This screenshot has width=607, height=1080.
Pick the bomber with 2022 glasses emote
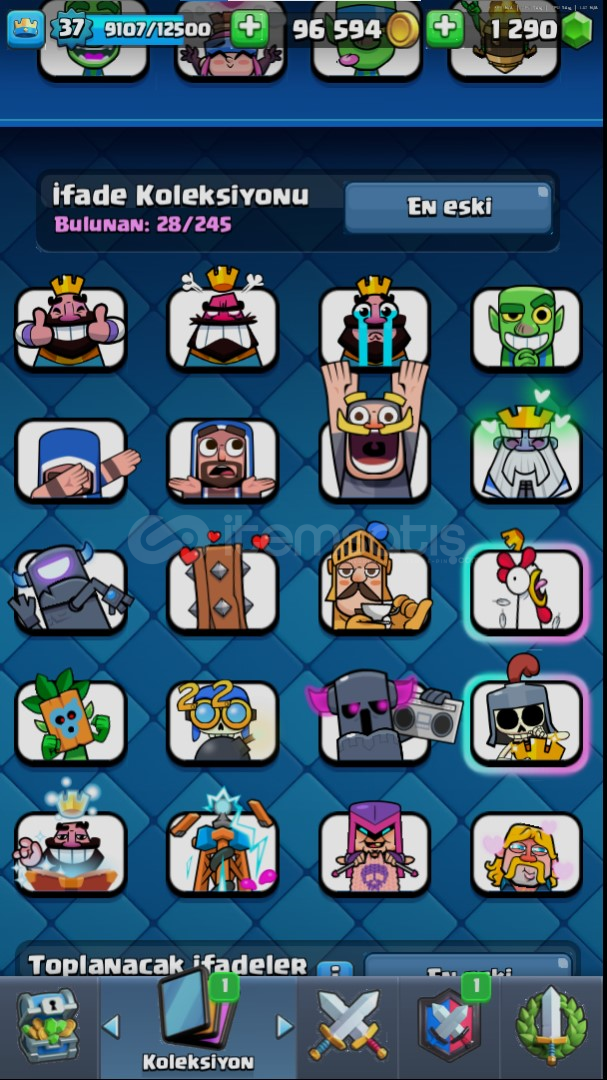pos(223,721)
